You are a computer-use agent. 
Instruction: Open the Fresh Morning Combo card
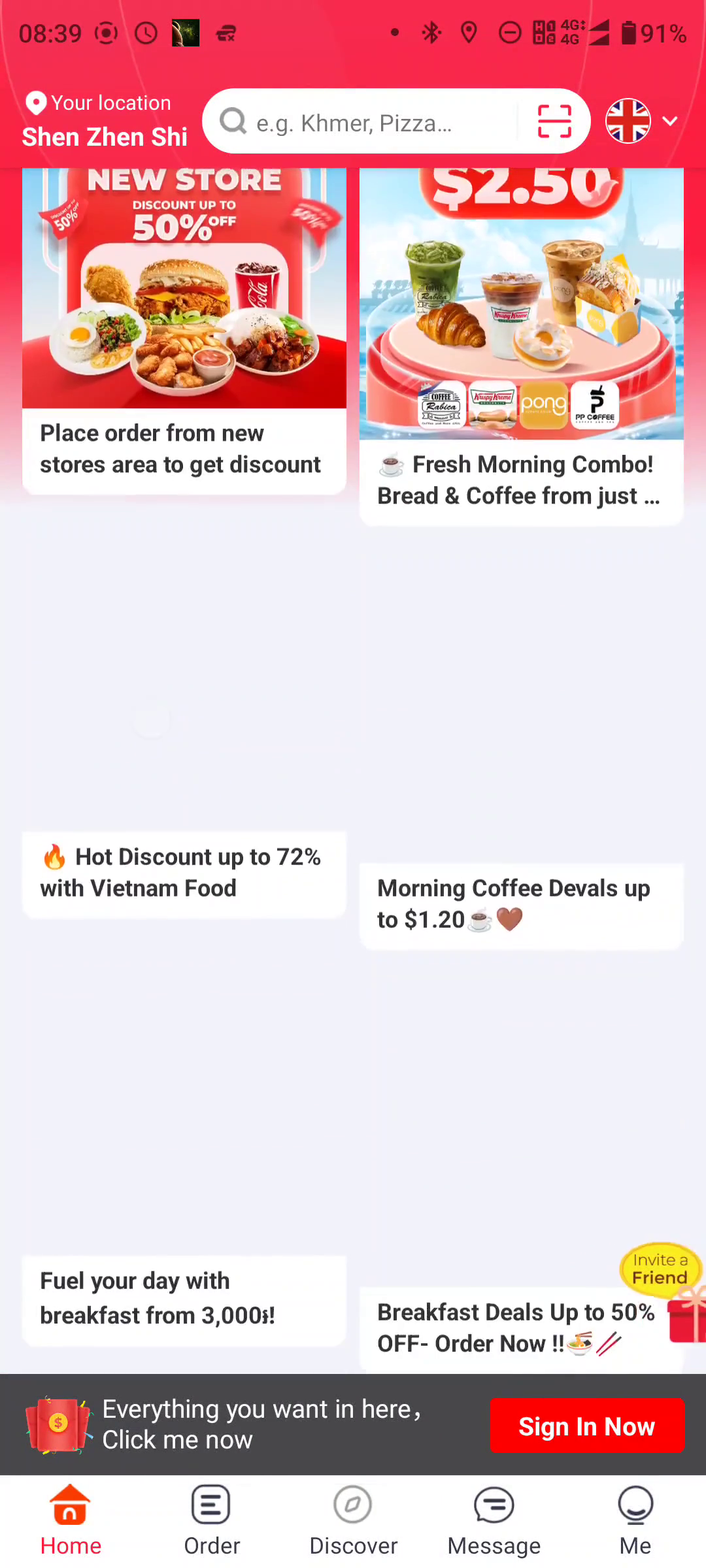(x=522, y=346)
